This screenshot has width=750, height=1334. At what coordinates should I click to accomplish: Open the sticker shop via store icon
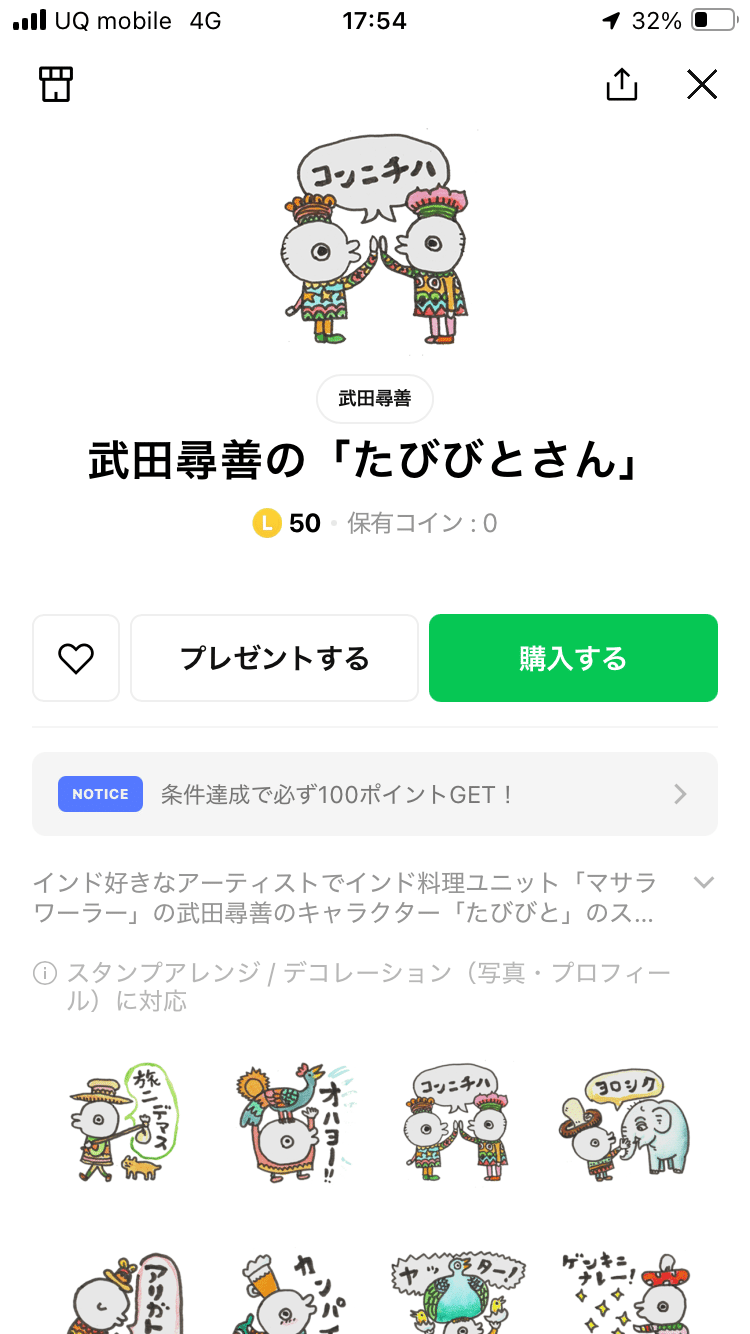click(56, 84)
